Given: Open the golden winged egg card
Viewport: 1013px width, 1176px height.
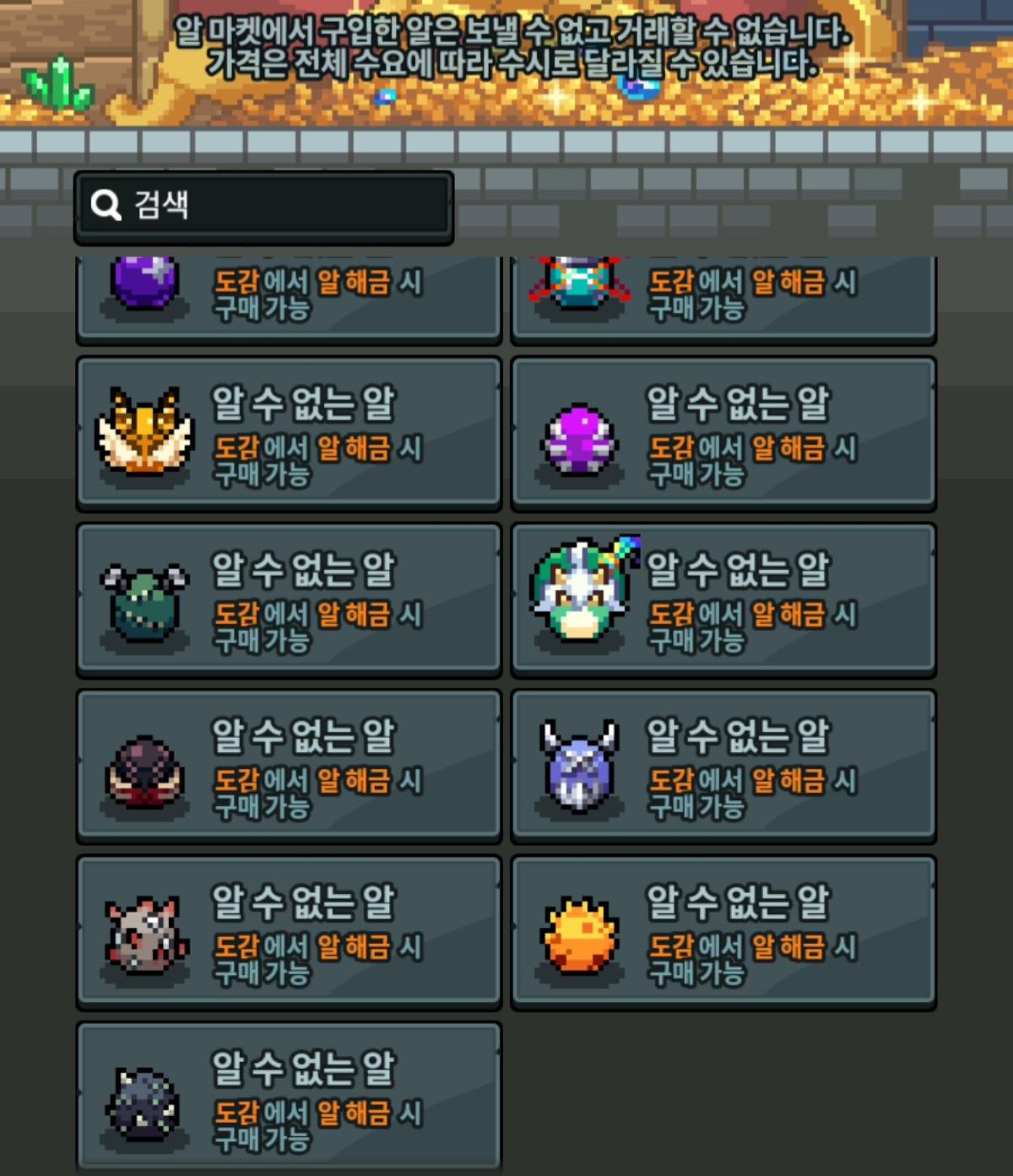Looking at the screenshot, I should pos(289,434).
